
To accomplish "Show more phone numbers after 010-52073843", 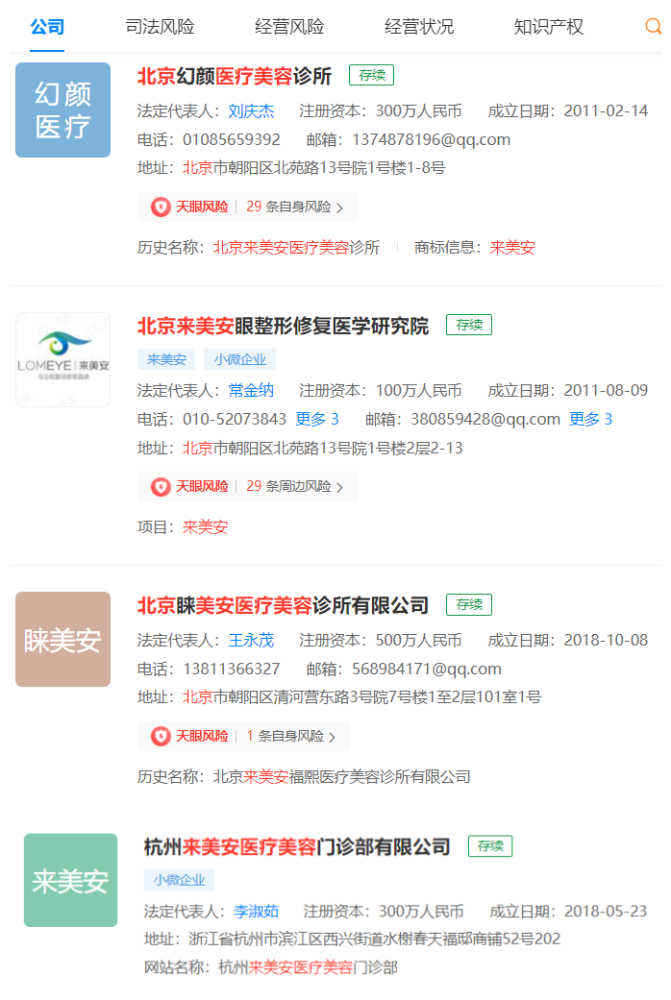I will tap(317, 419).
